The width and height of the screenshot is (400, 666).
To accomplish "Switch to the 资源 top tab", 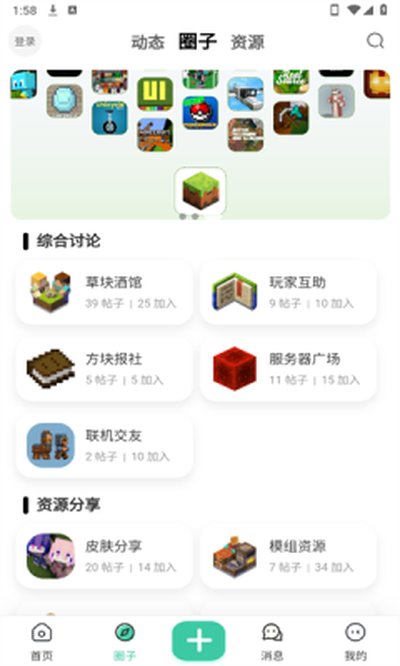I will (x=247, y=42).
